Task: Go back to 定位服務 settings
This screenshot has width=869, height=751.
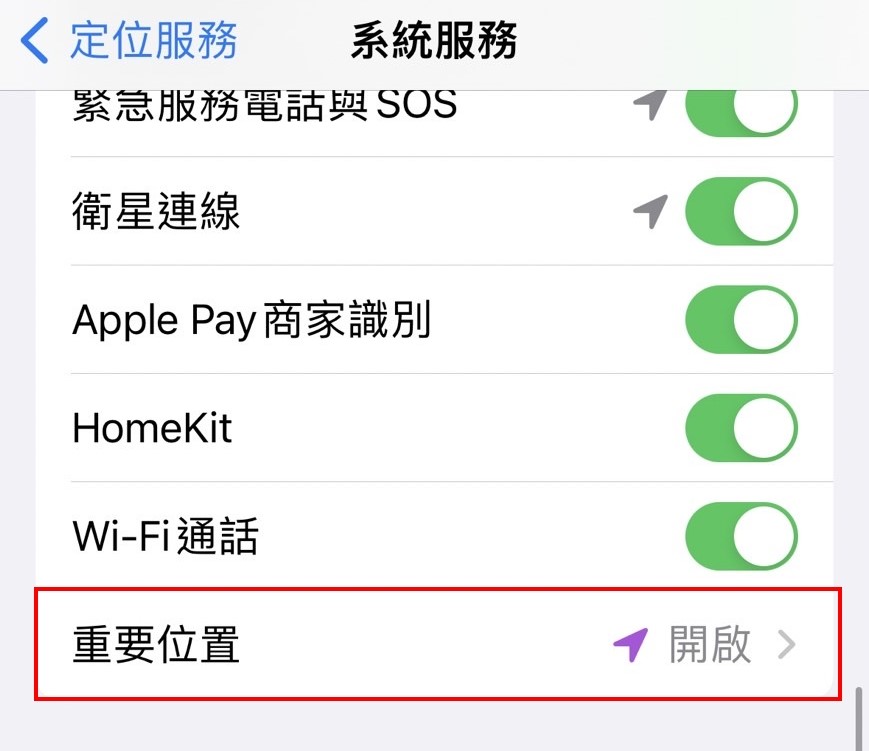Action: [x=130, y=42]
